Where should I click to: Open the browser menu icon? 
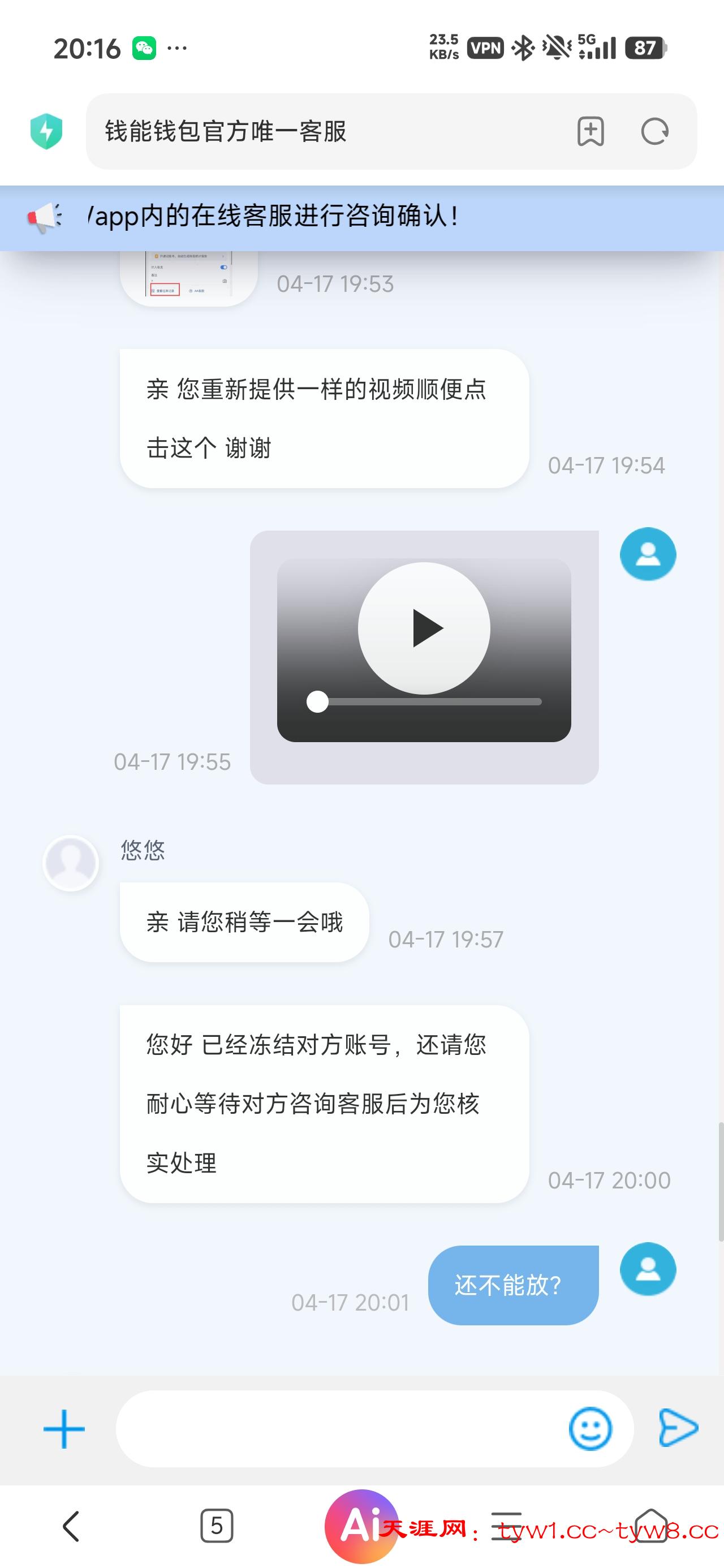tap(507, 1526)
